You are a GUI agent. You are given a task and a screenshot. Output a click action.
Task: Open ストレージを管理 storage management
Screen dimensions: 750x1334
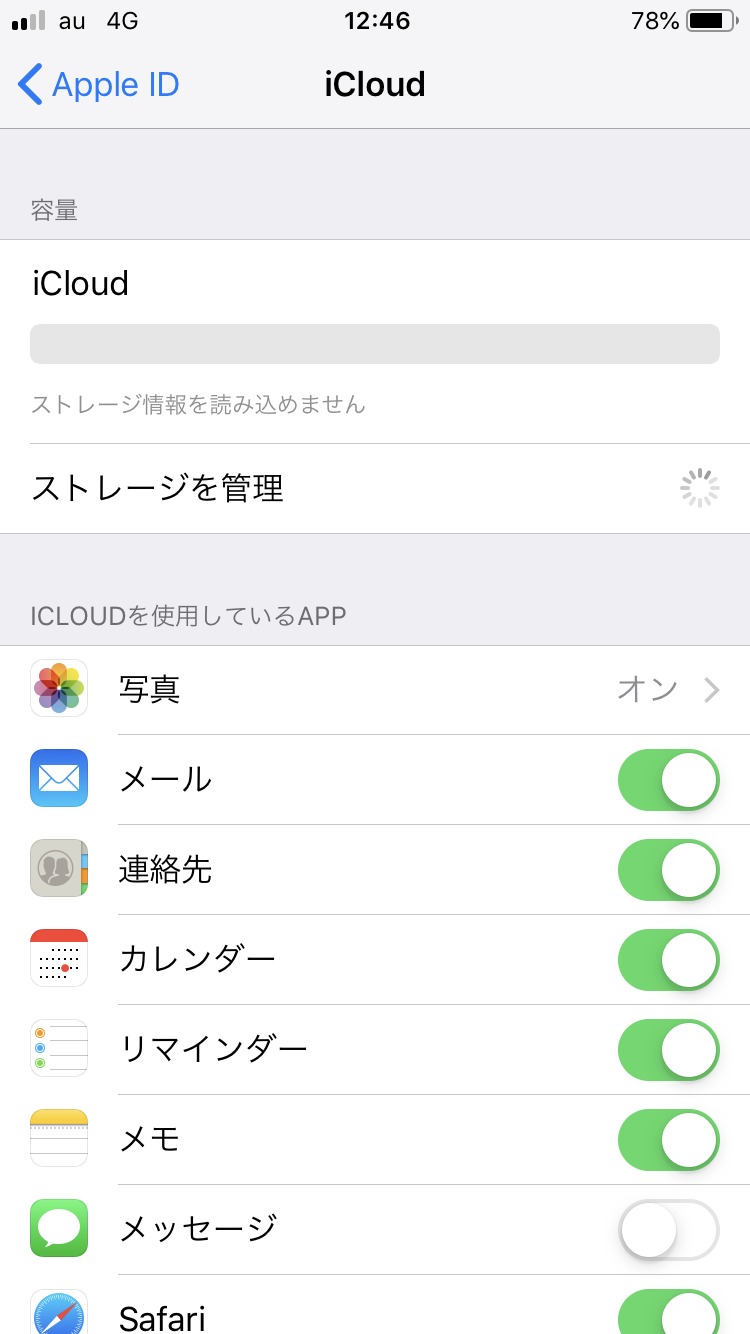click(375, 488)
